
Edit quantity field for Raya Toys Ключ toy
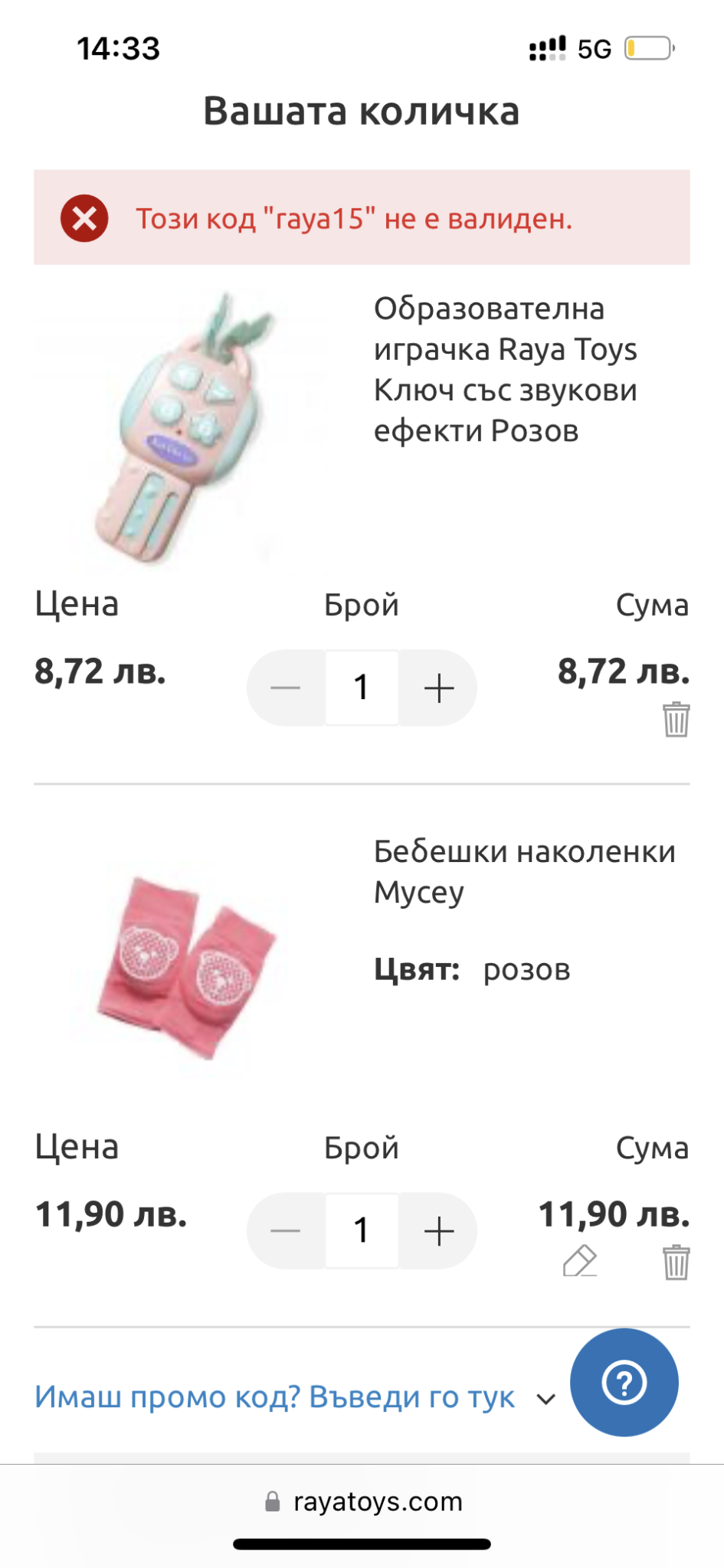[x=362, y=688]
